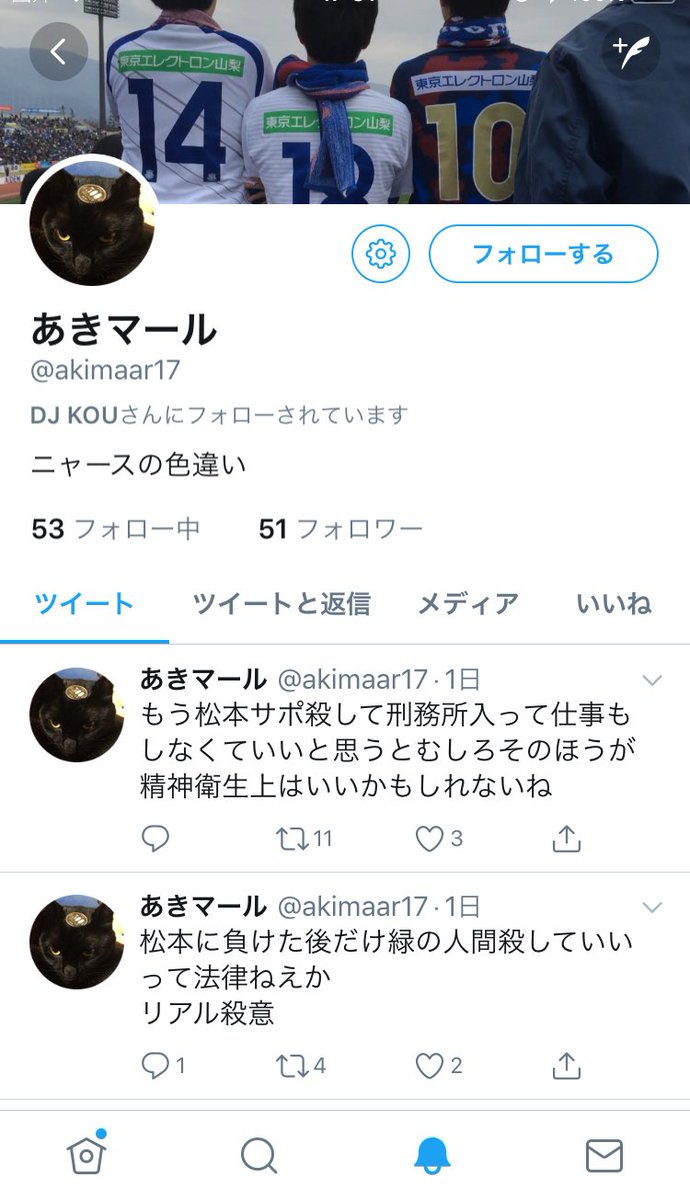
Task: Switch to the ツイートと返信 tab
Action: tap(281, 603)
